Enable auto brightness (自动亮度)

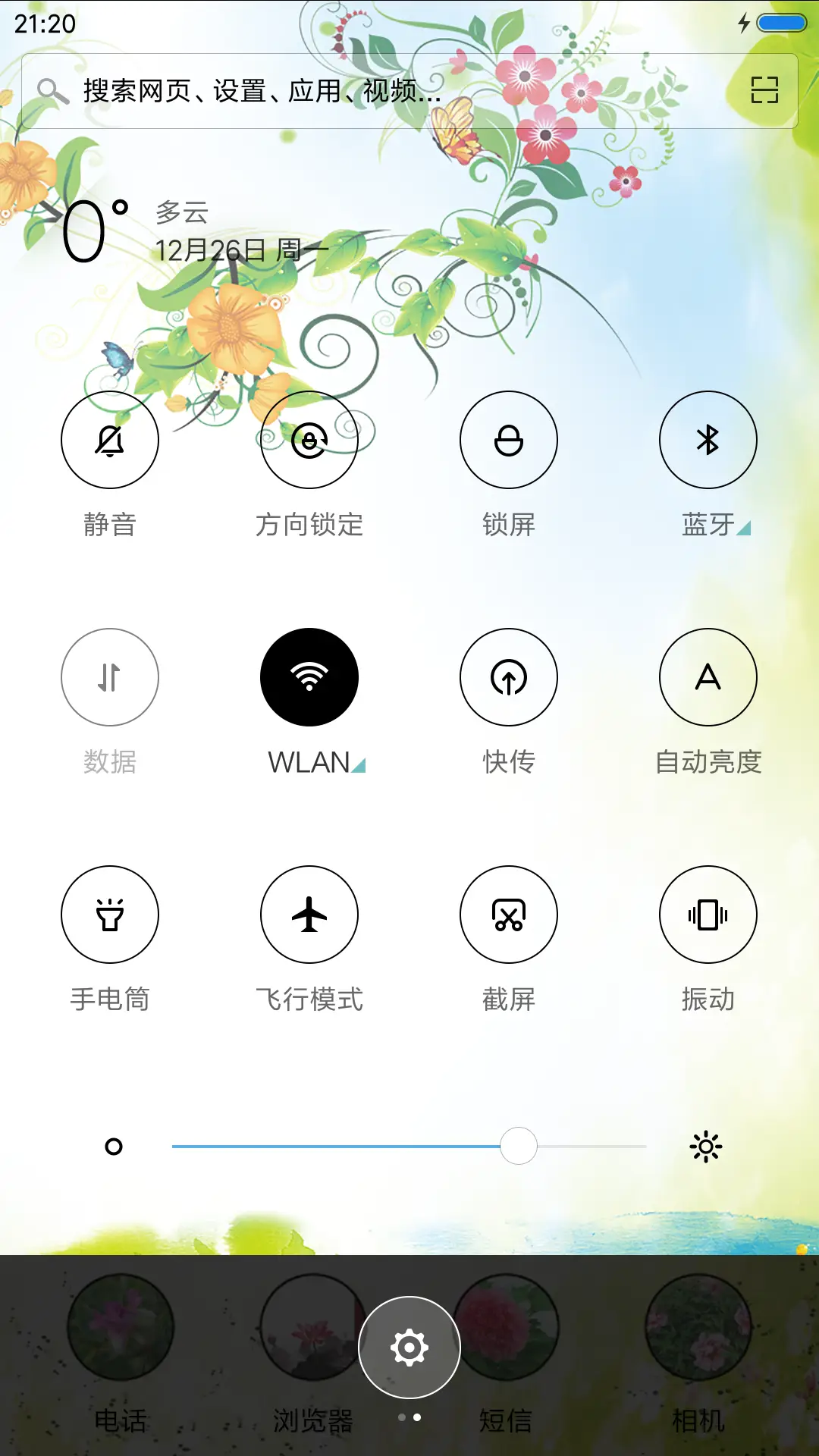[x=708, y=677]
